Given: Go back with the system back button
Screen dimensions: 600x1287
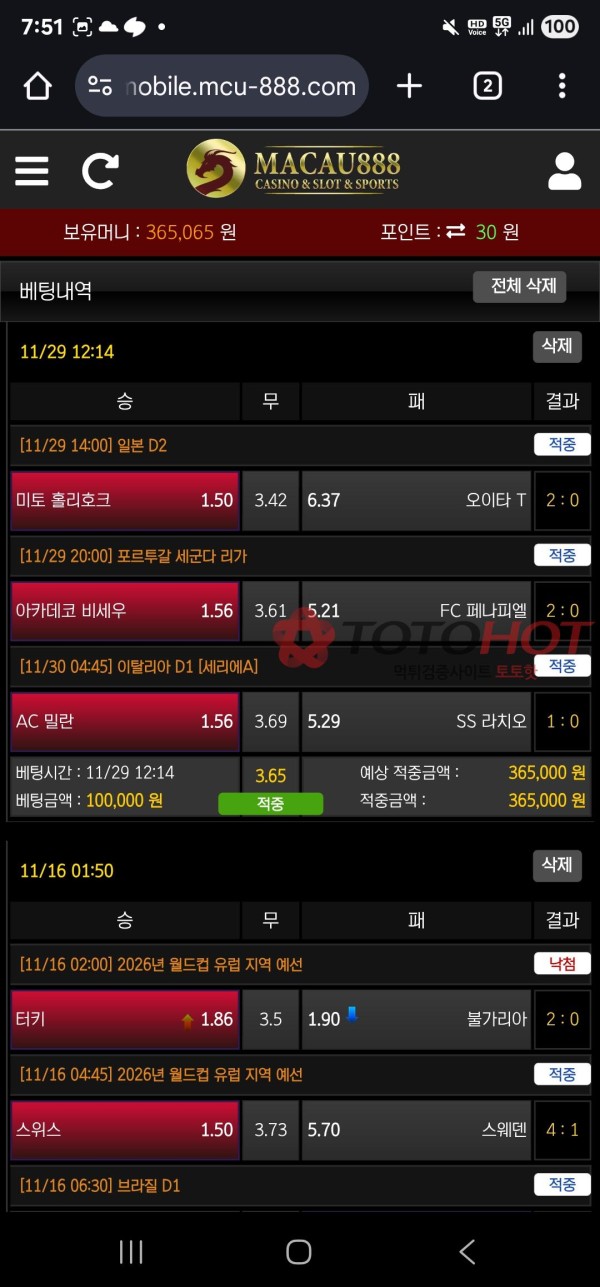Looking at the screenshot, I should click(467, 1251).
